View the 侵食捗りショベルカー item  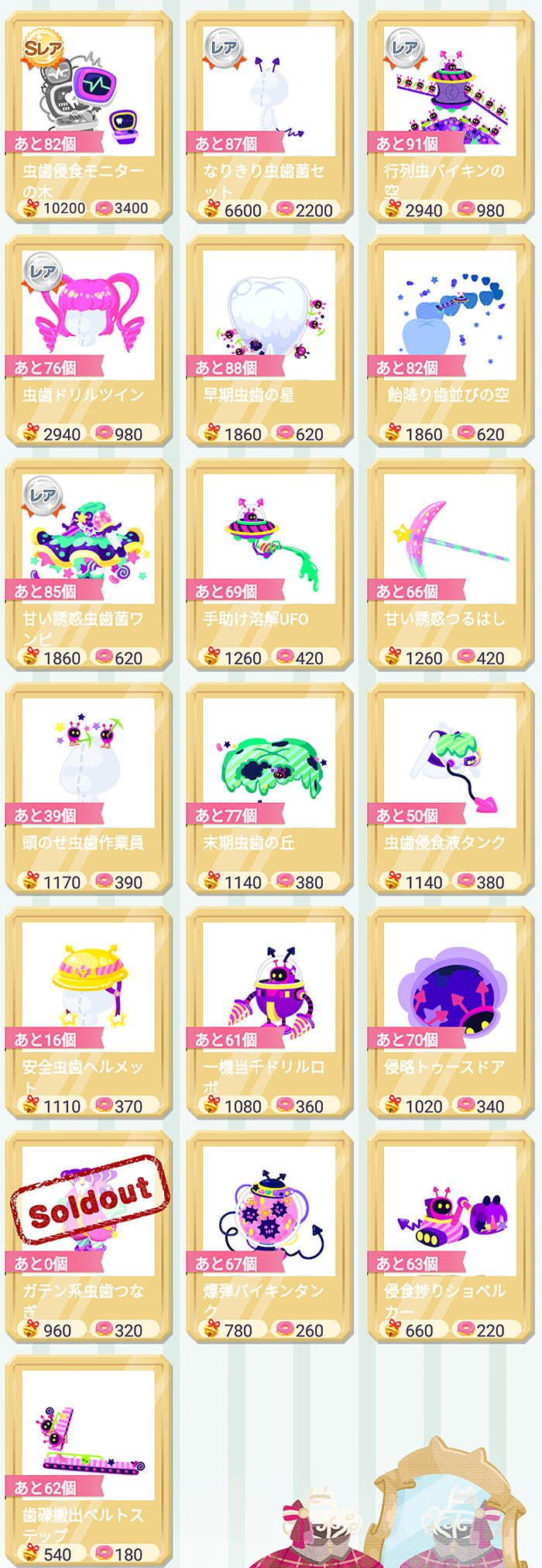pyautogui.click(x=451, y=1236)
